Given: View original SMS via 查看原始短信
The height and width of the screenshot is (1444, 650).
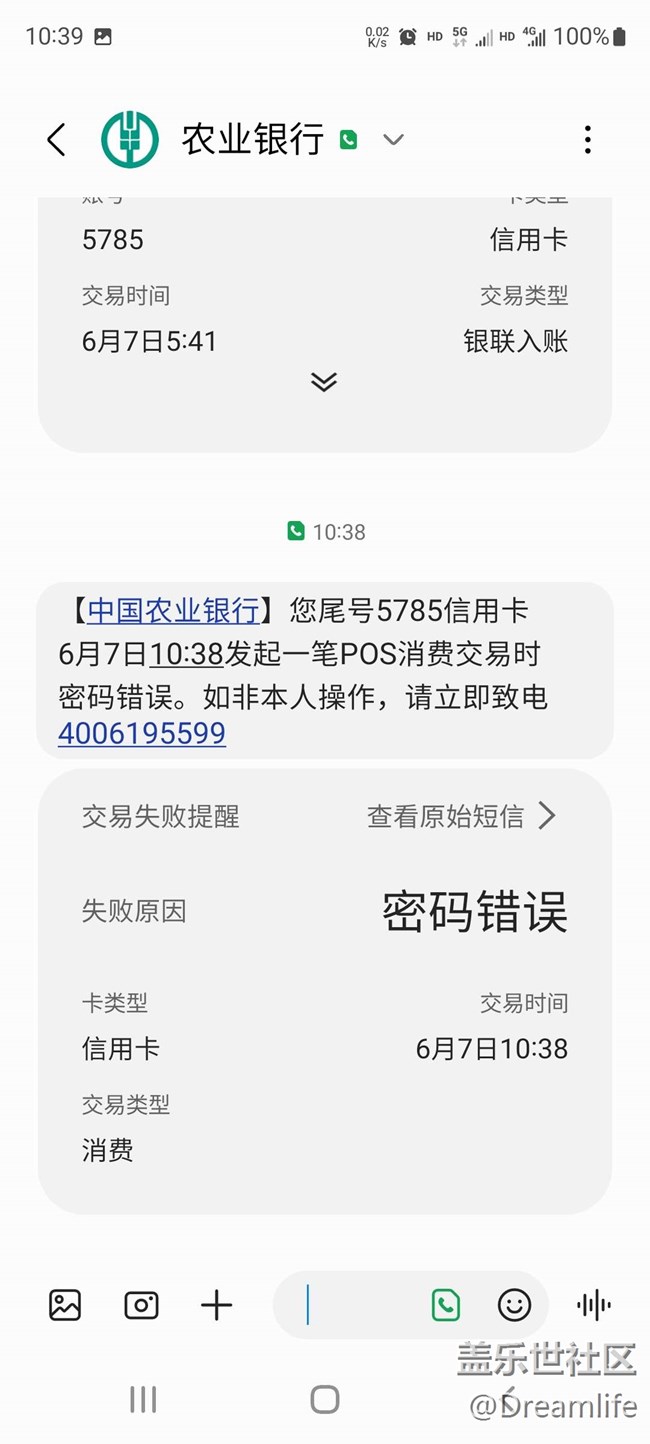Looking at the screenshot, I should [460, 816].
